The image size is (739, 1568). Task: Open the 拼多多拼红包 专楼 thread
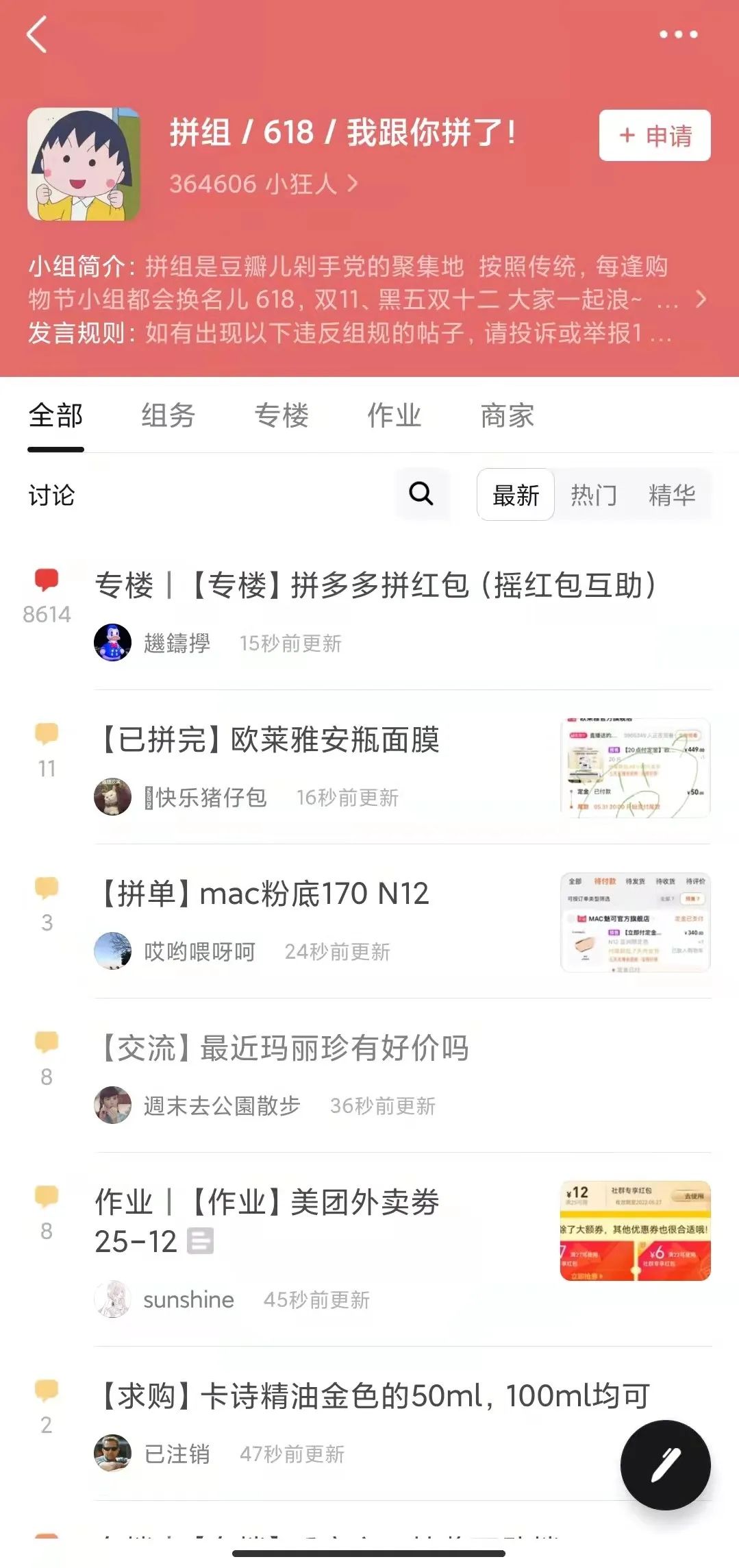tap(375, 585)
